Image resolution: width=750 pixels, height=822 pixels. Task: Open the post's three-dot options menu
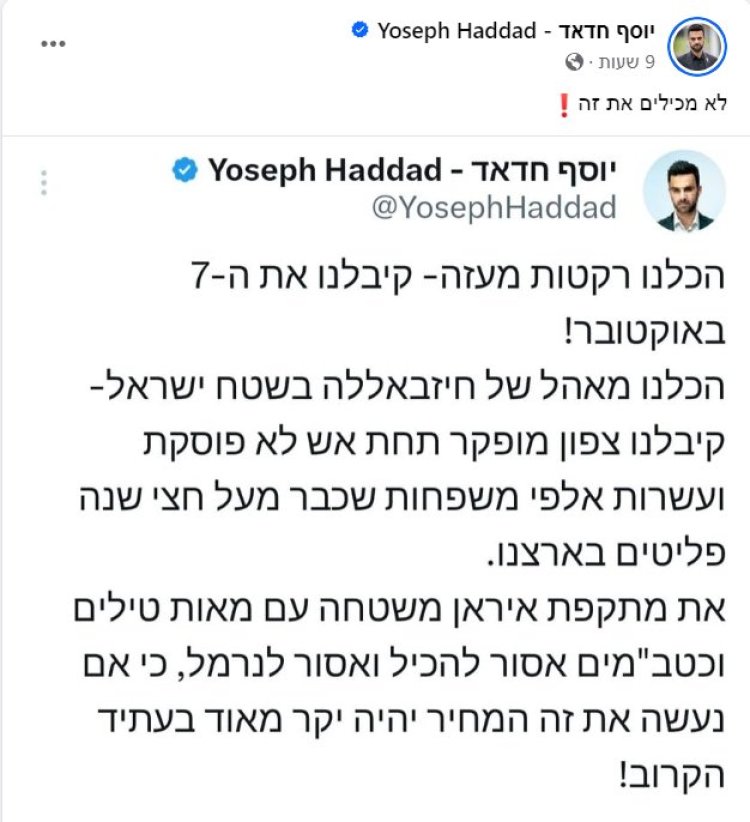pos(52,45)
